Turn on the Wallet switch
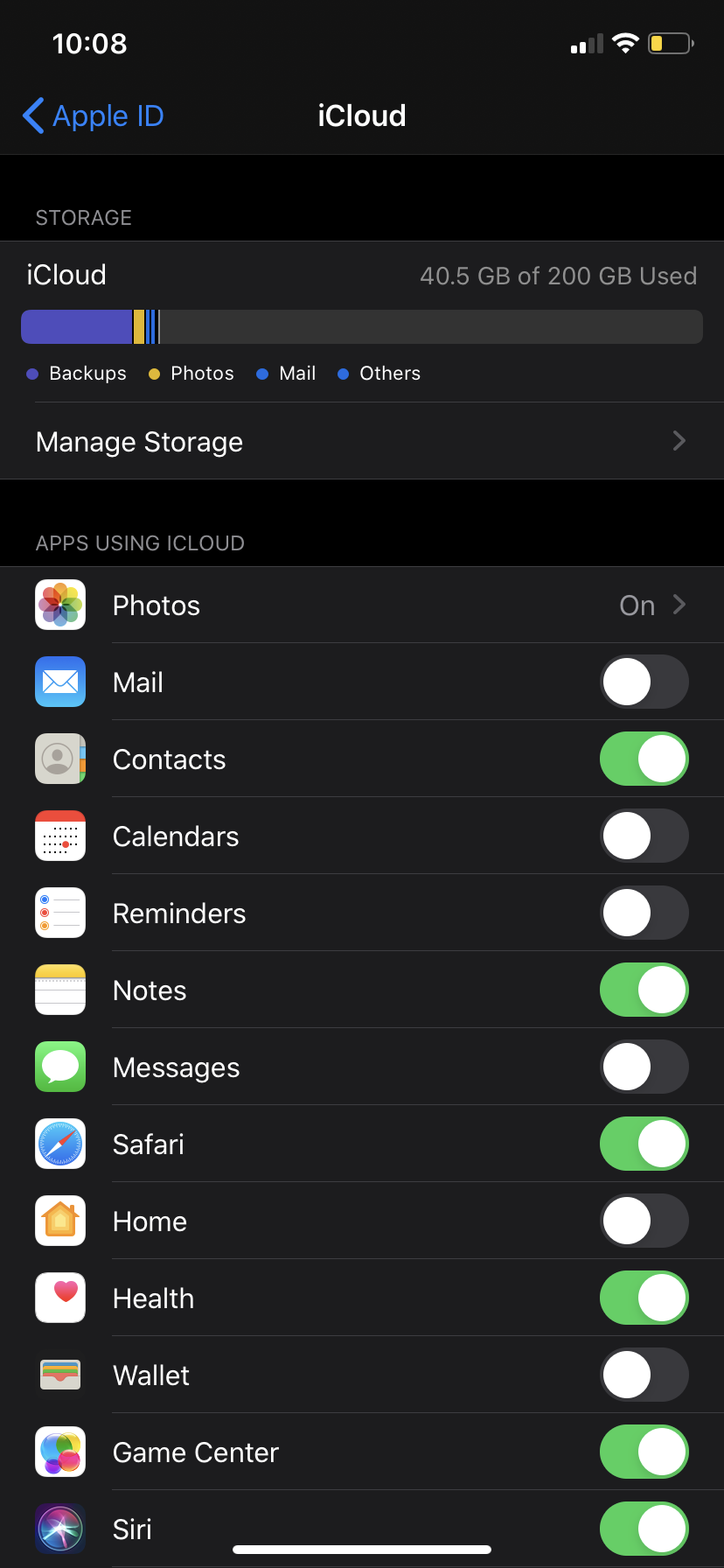This screenshot has width=724, height=1568. coord(644,1375)
